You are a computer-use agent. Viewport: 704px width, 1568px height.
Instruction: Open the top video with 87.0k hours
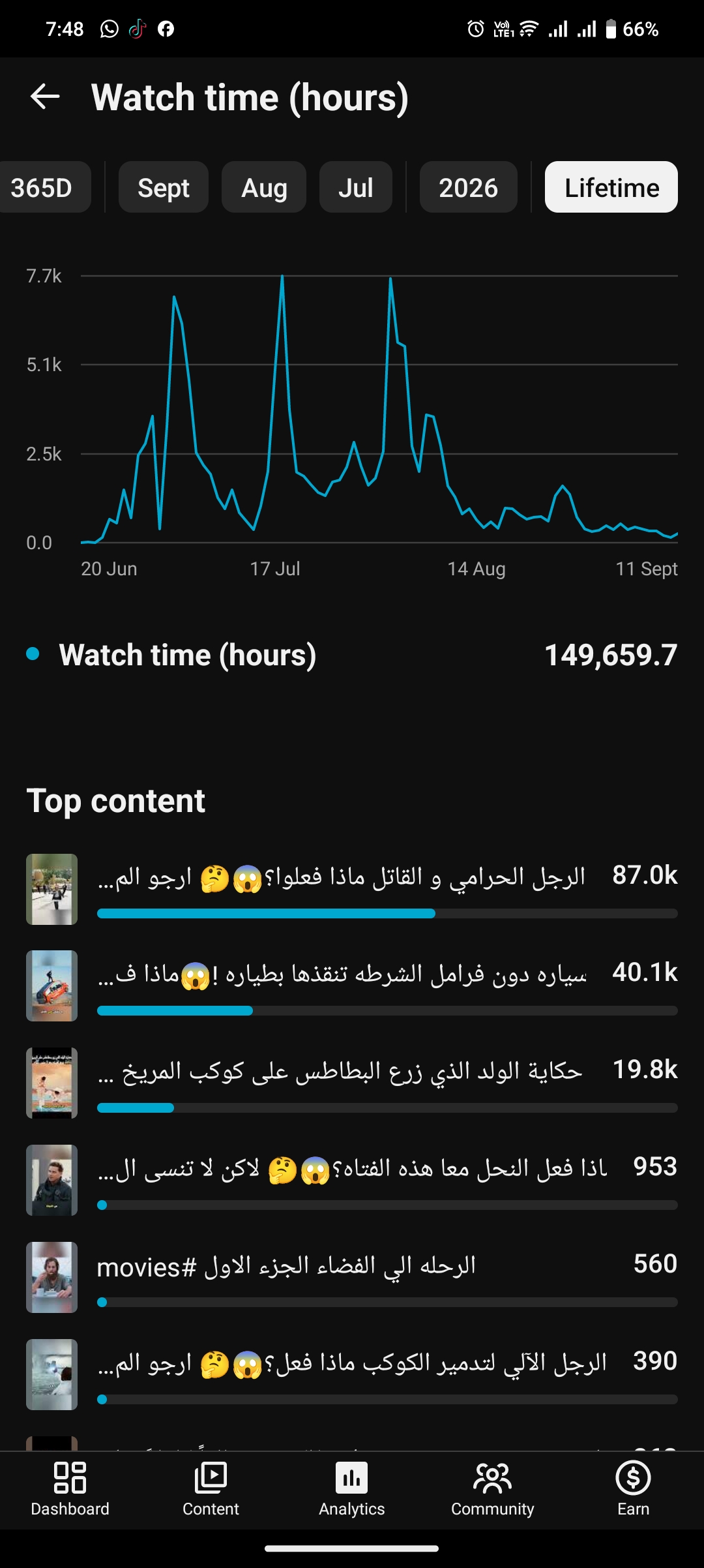tap(352, 889)
